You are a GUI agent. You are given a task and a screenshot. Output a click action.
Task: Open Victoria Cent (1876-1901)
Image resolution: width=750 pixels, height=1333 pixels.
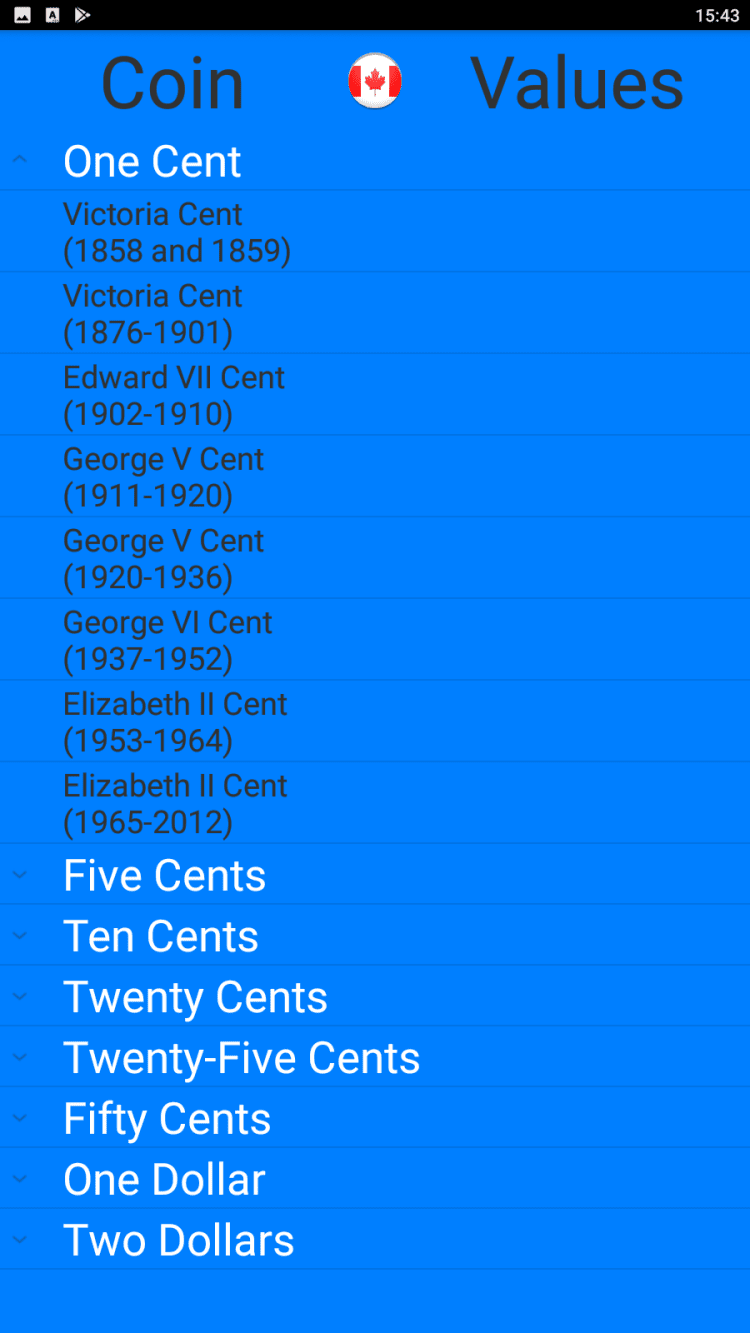[x=153, y=314]
